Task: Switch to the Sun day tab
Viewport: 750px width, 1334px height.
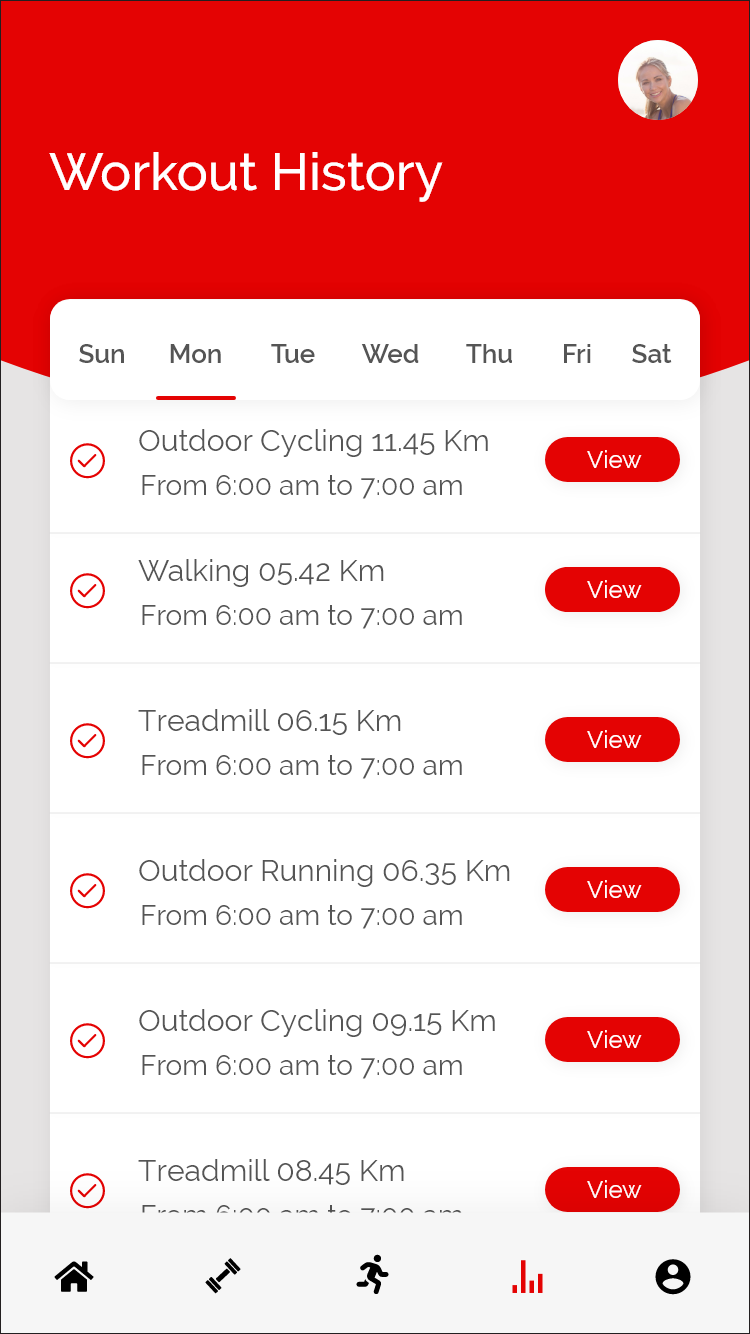Action: coord(102,354)
